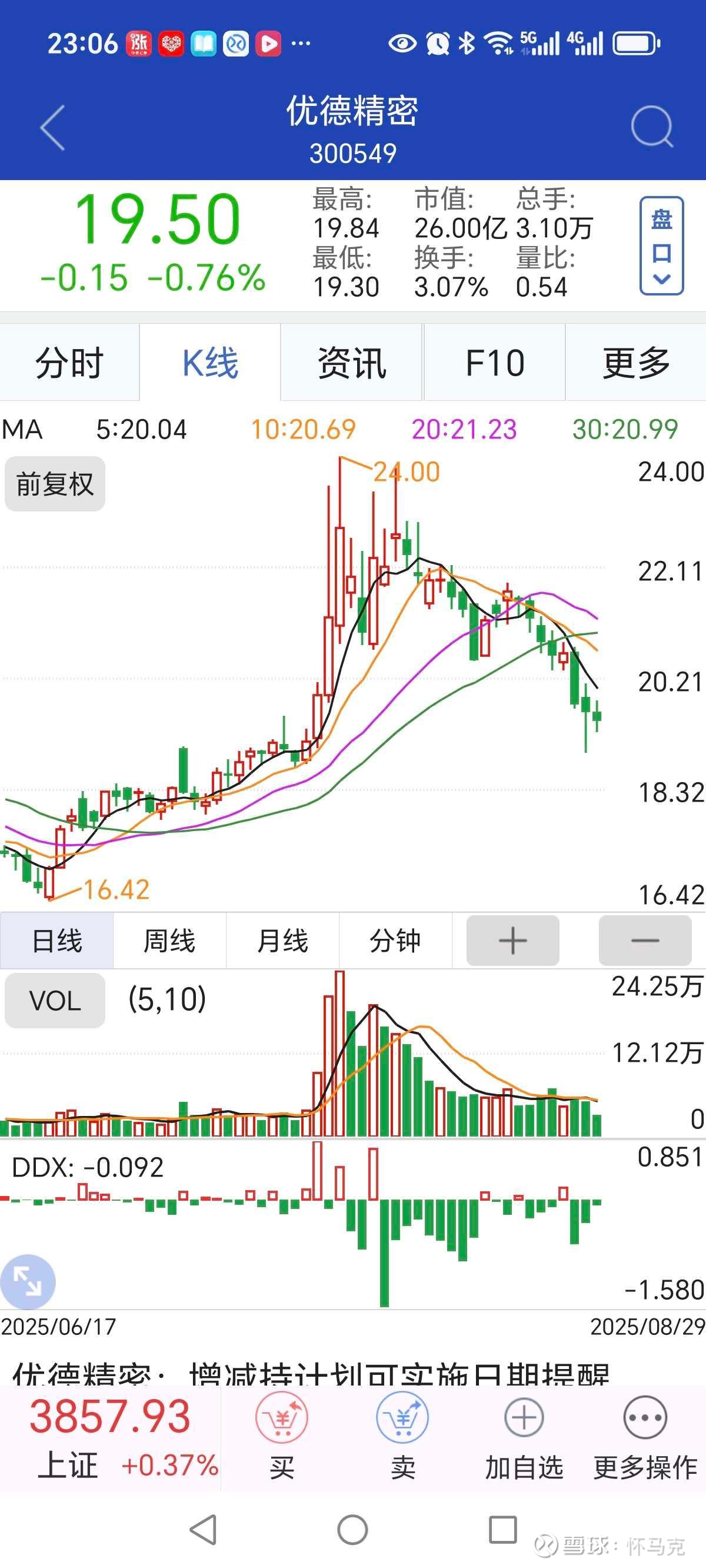
Task: Go back using the header arrow
Action: pos(53,127)
